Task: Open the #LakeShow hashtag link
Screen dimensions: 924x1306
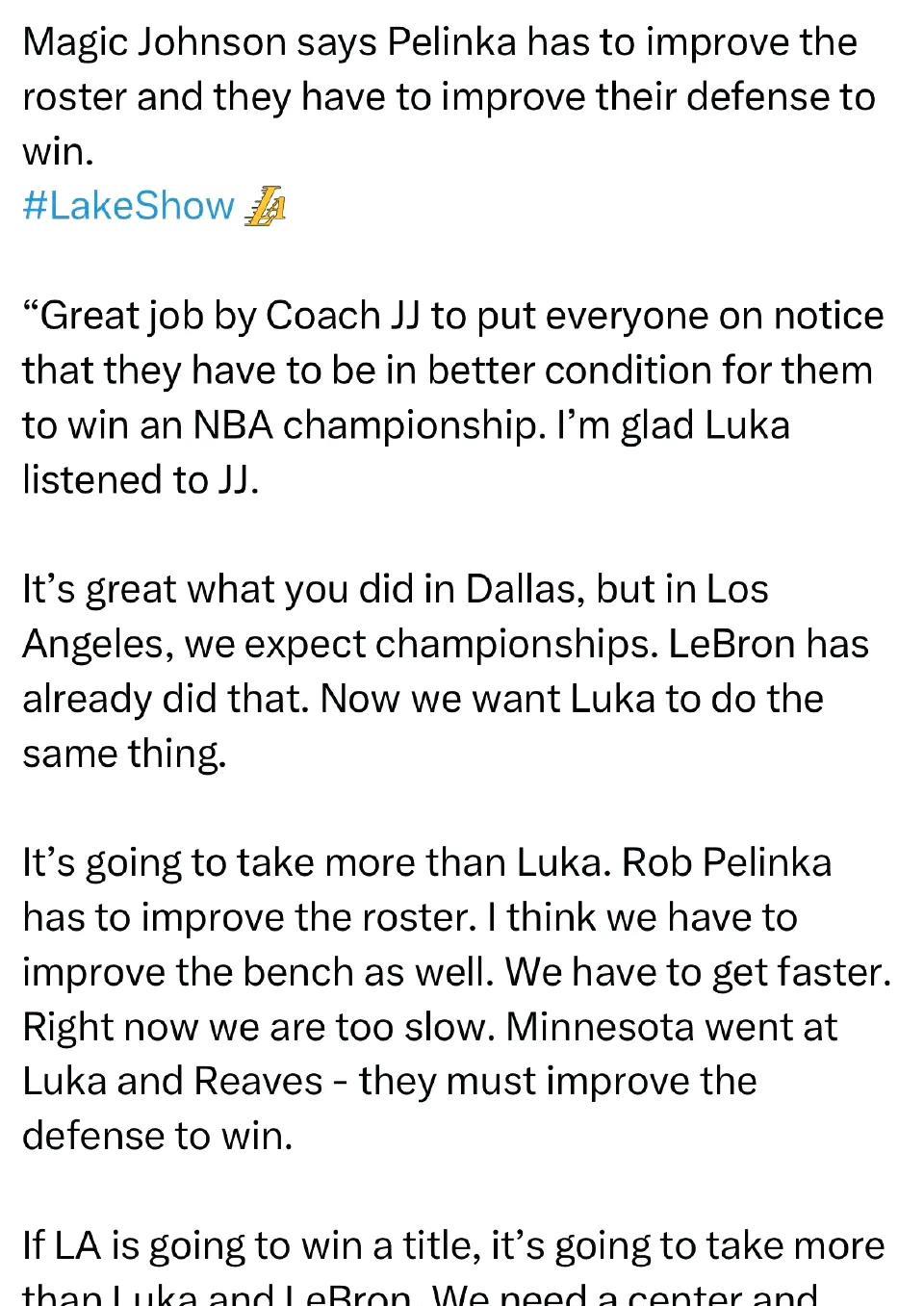Action: pyautogui.click(x=128, y=206)
